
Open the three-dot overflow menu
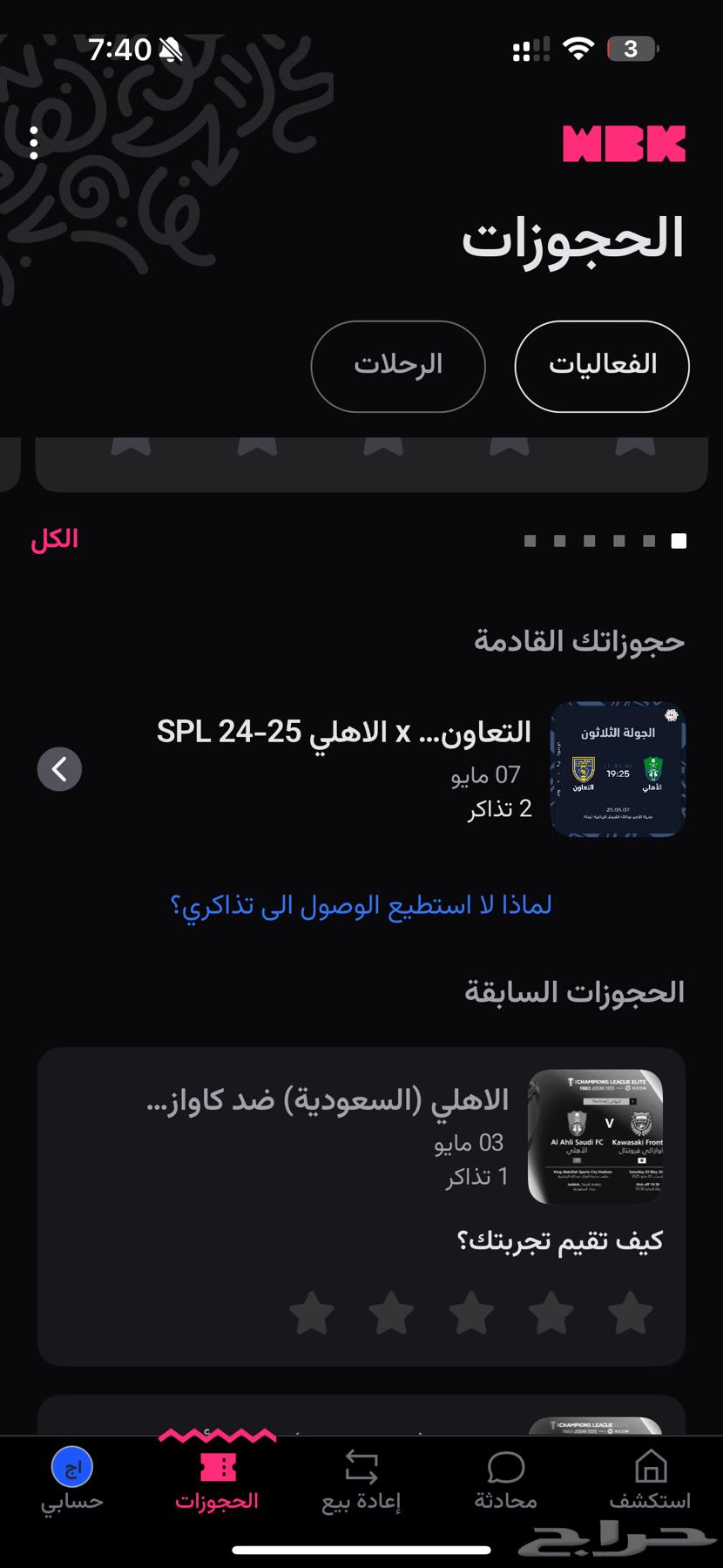(x=34, y=143)
